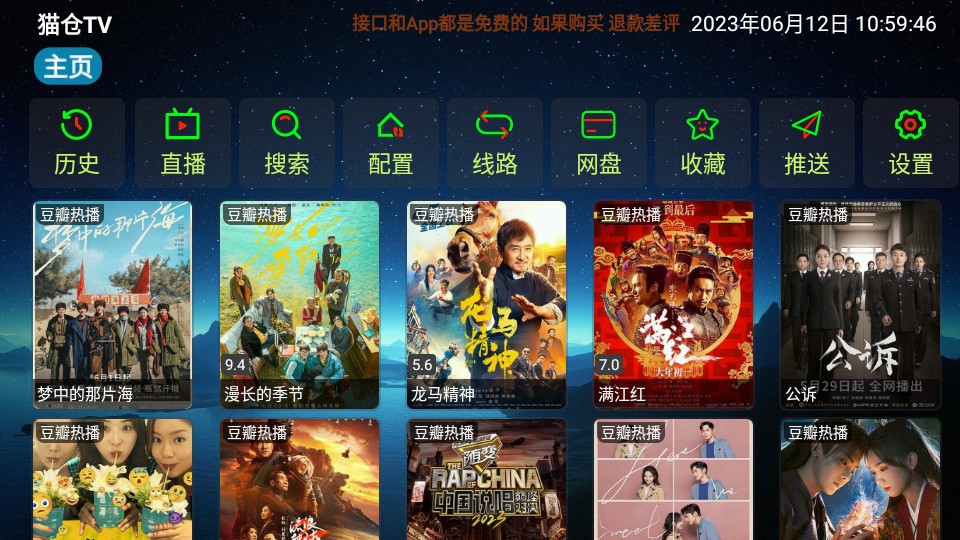The image size is (960, 540).
Task: Select the 主页 tab
Action: 68,67
